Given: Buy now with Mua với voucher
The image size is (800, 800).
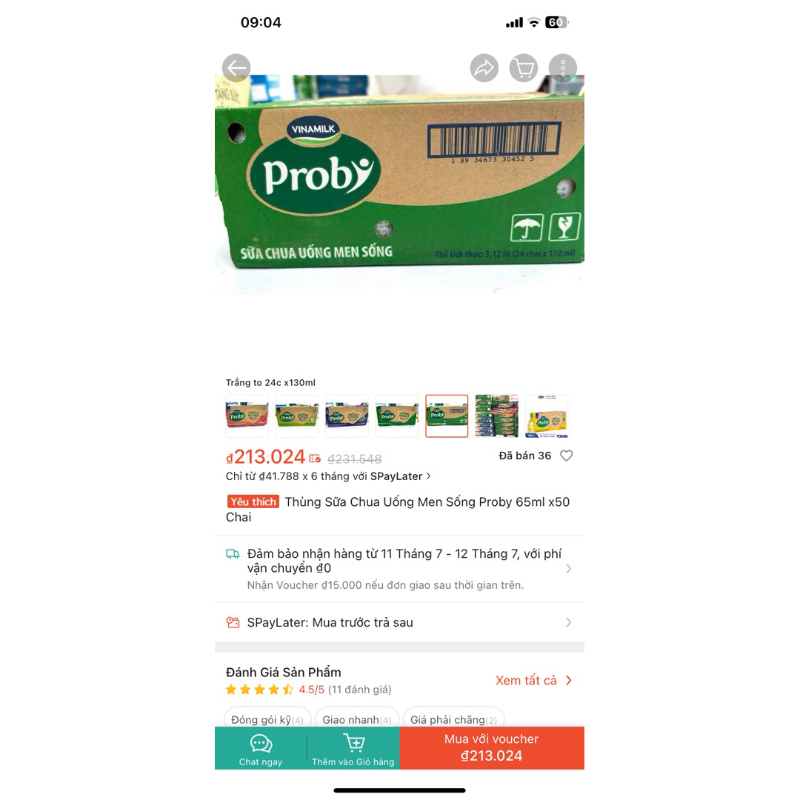Looking at the screenshot, I should [x=491, y=748].
